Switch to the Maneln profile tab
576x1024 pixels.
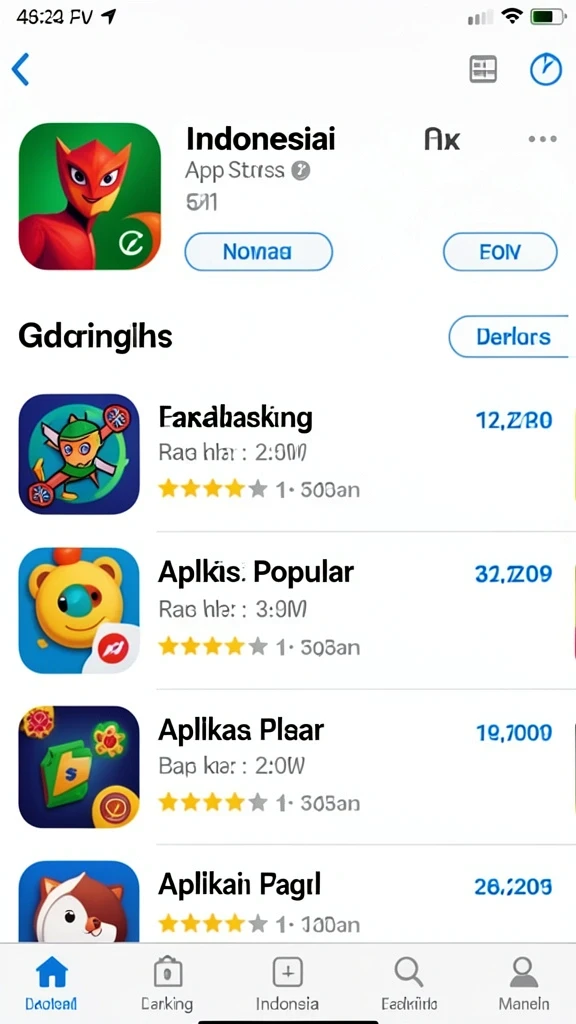[x=524, y=984]
